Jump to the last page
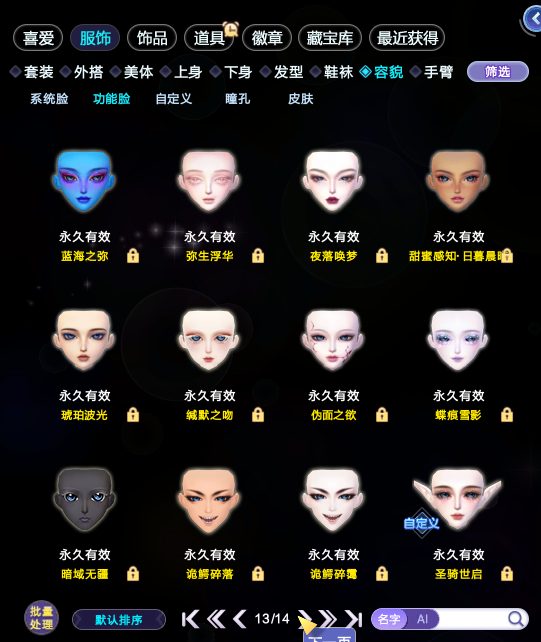 (353, 619)
